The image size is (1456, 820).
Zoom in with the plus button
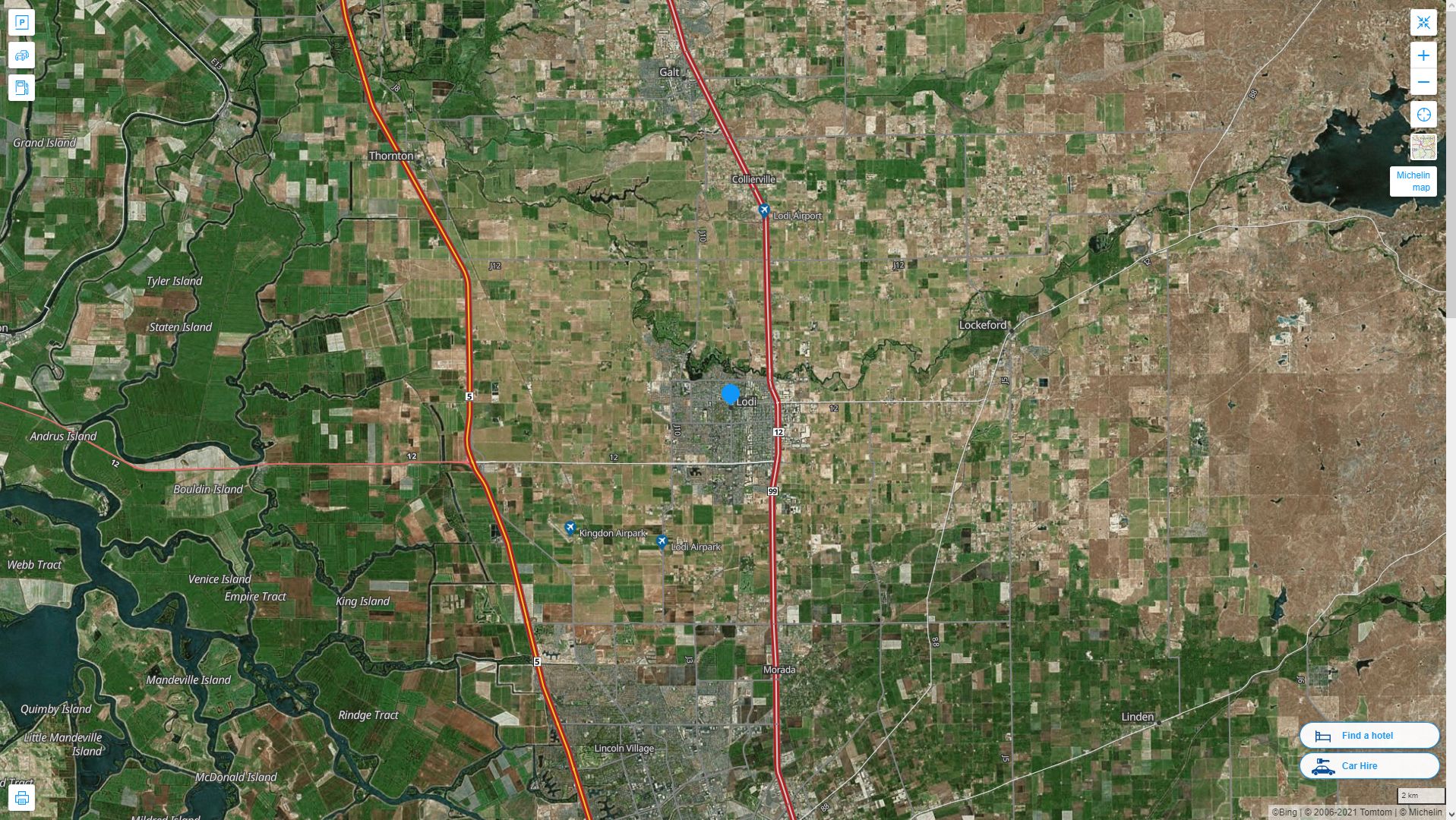[x=1423, y=55]
